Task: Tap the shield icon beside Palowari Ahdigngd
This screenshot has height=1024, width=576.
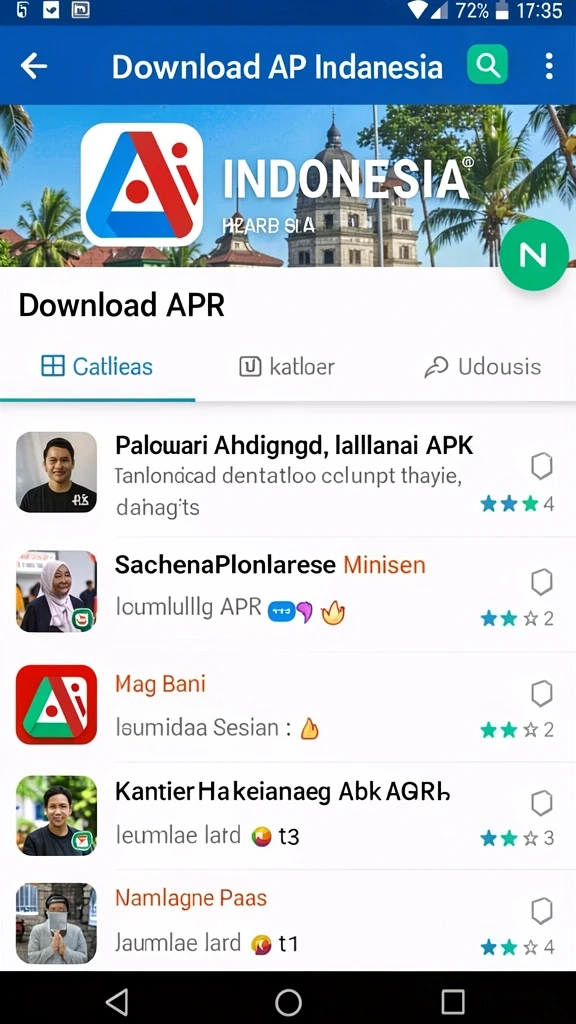Action: [541, 466]
